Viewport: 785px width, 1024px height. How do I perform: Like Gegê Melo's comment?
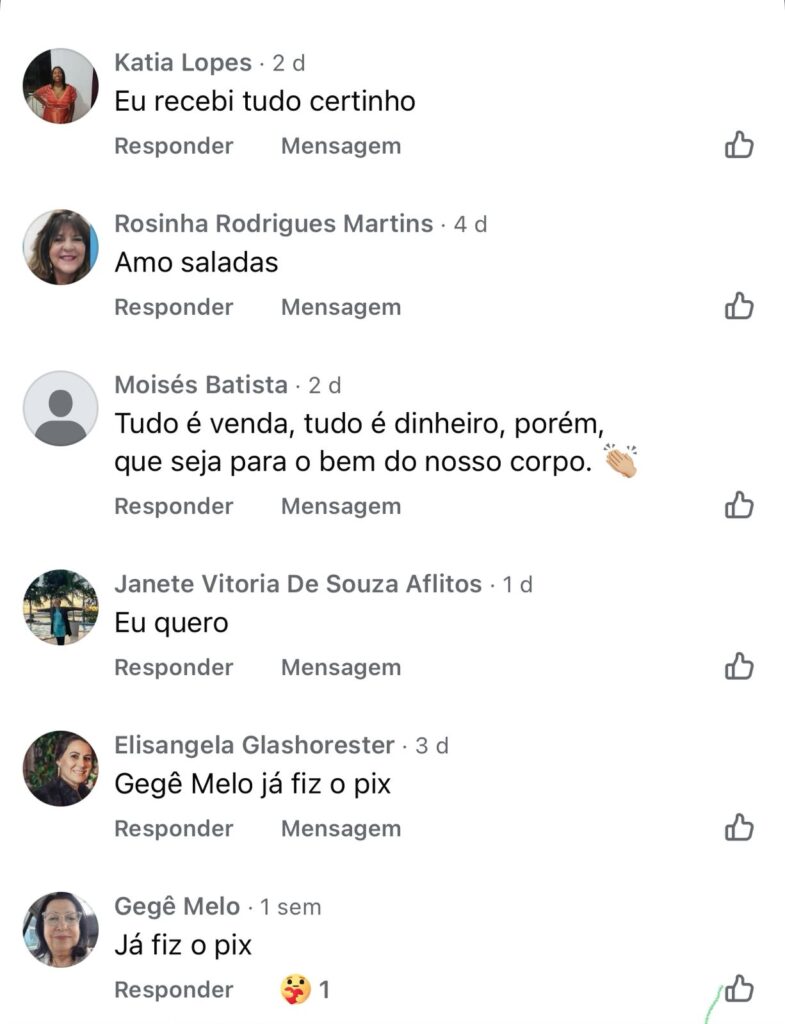pos(739,989)
